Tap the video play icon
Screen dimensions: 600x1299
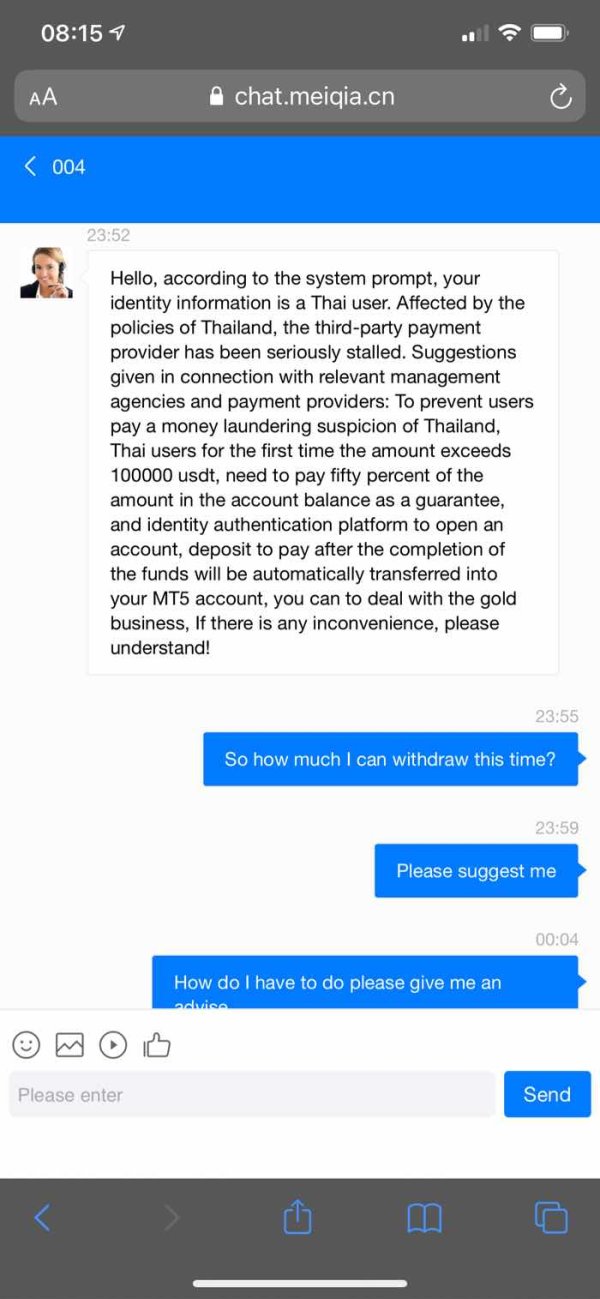113,1045
